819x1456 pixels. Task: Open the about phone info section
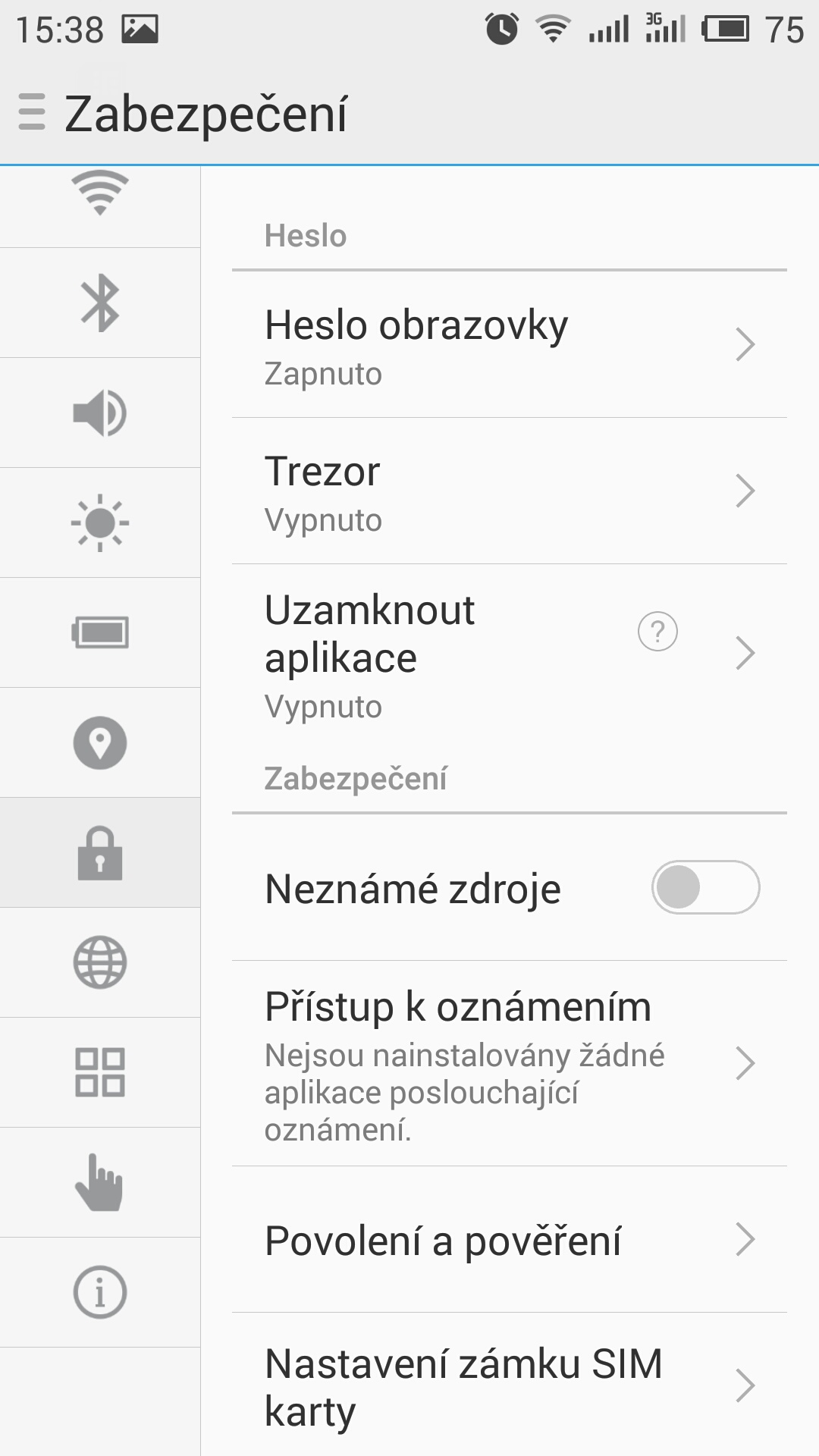coord(99,1292)
